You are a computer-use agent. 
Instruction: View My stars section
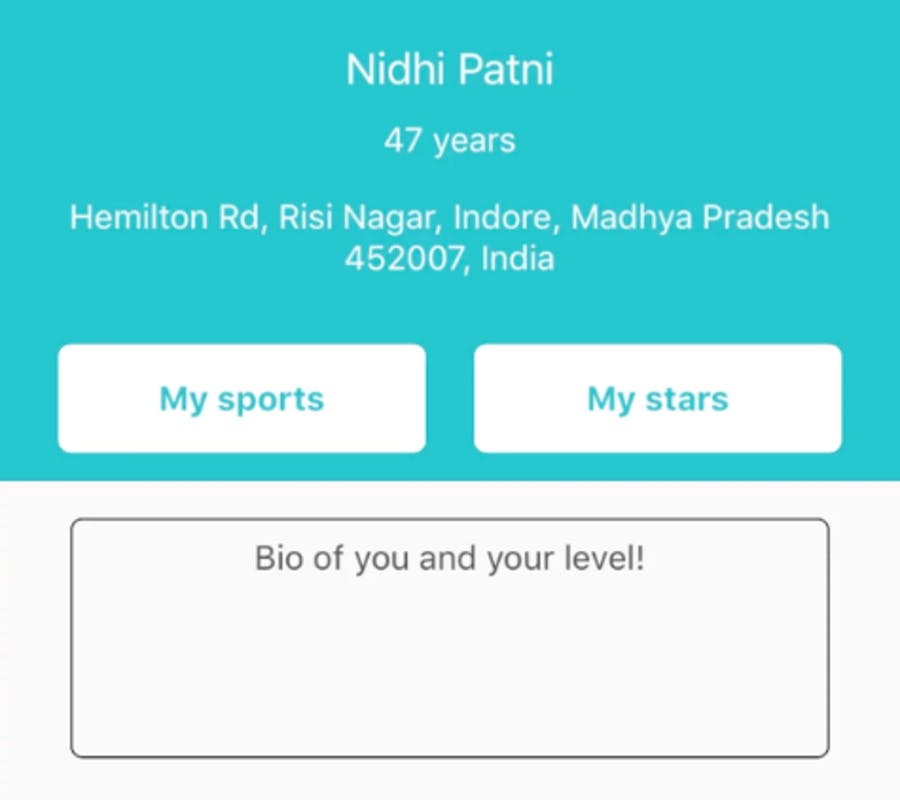pos(657,399)
